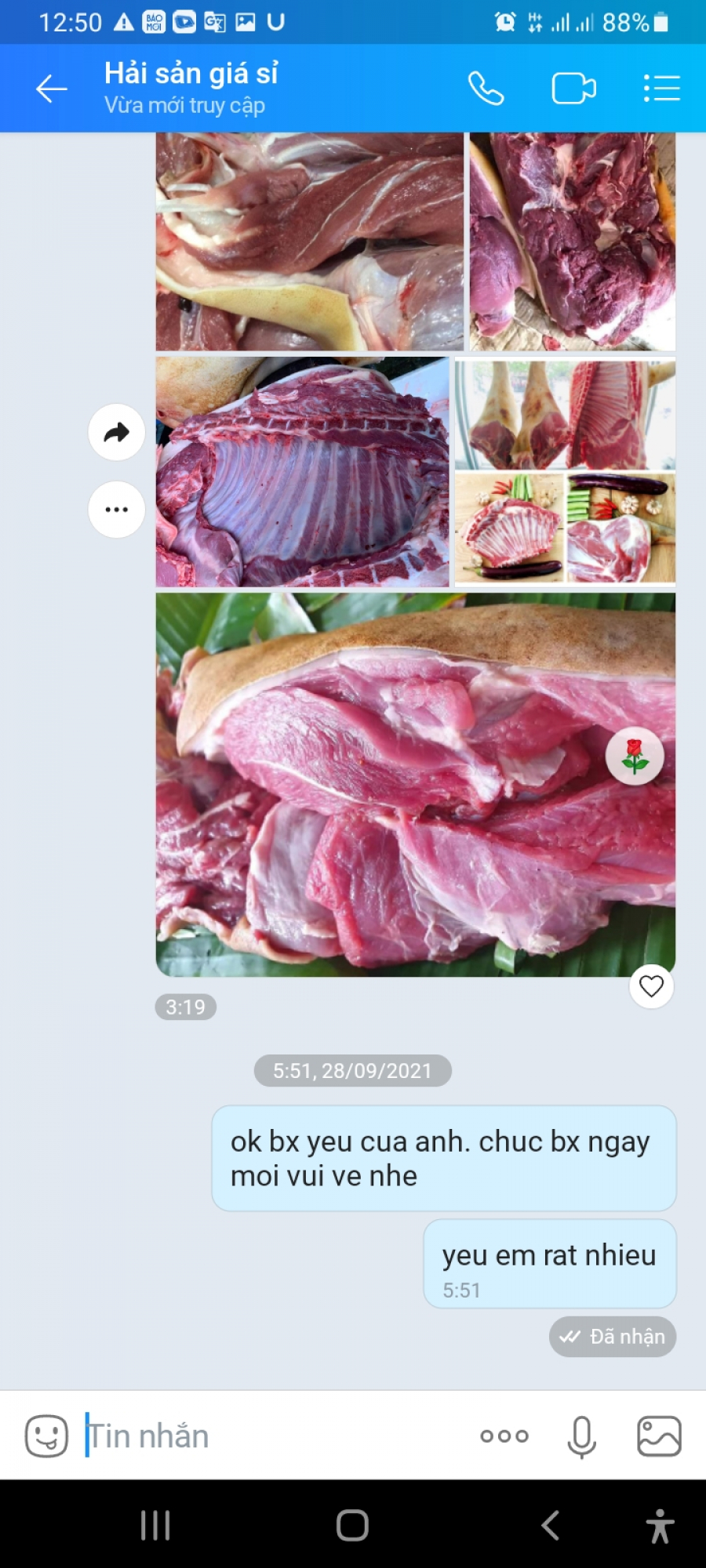706x1568 pixels.
Task: Open the chat options menu
Action: pyautogui.click(x=661, y=89)
